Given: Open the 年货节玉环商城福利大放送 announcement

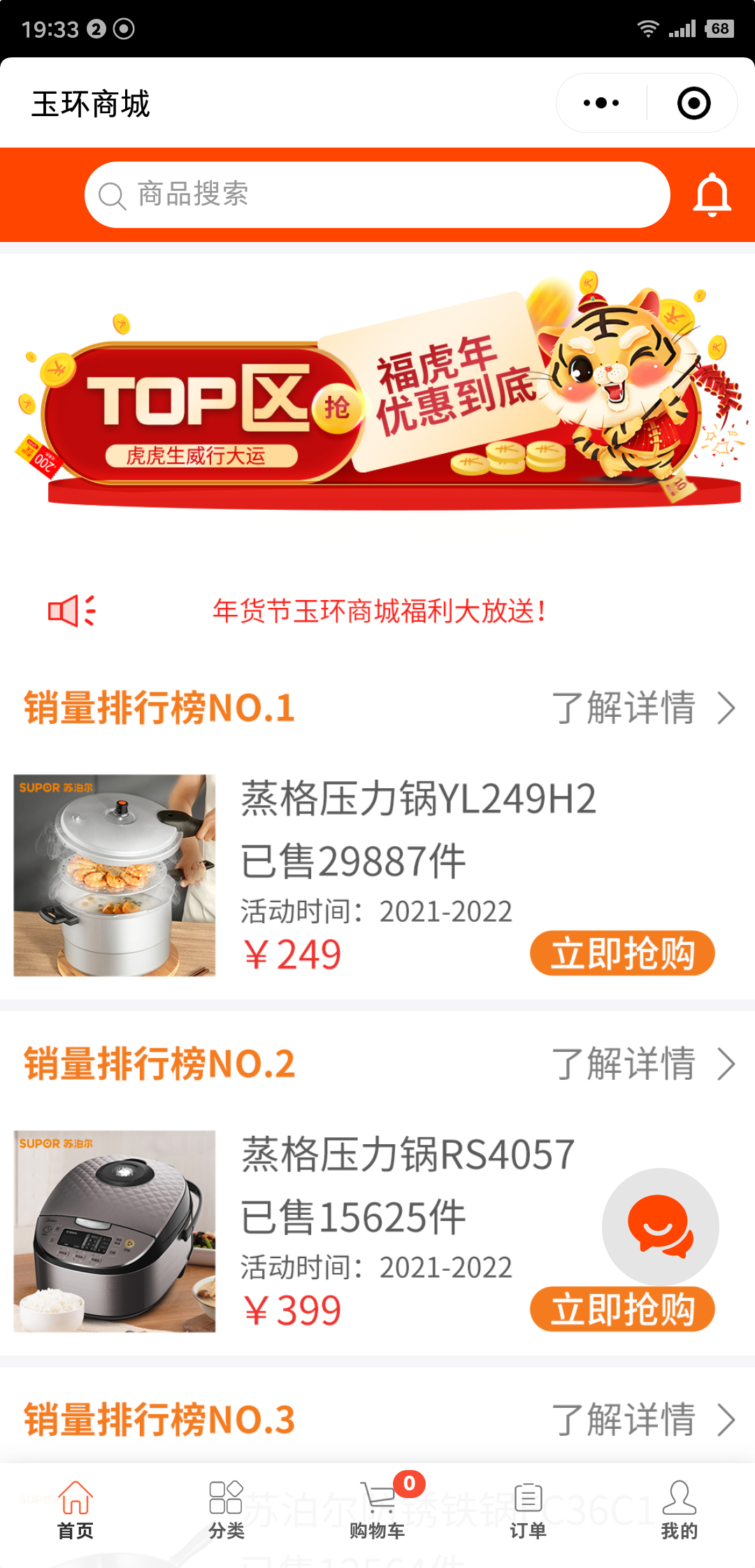Looking at the screenshot, I should point(377,611).
